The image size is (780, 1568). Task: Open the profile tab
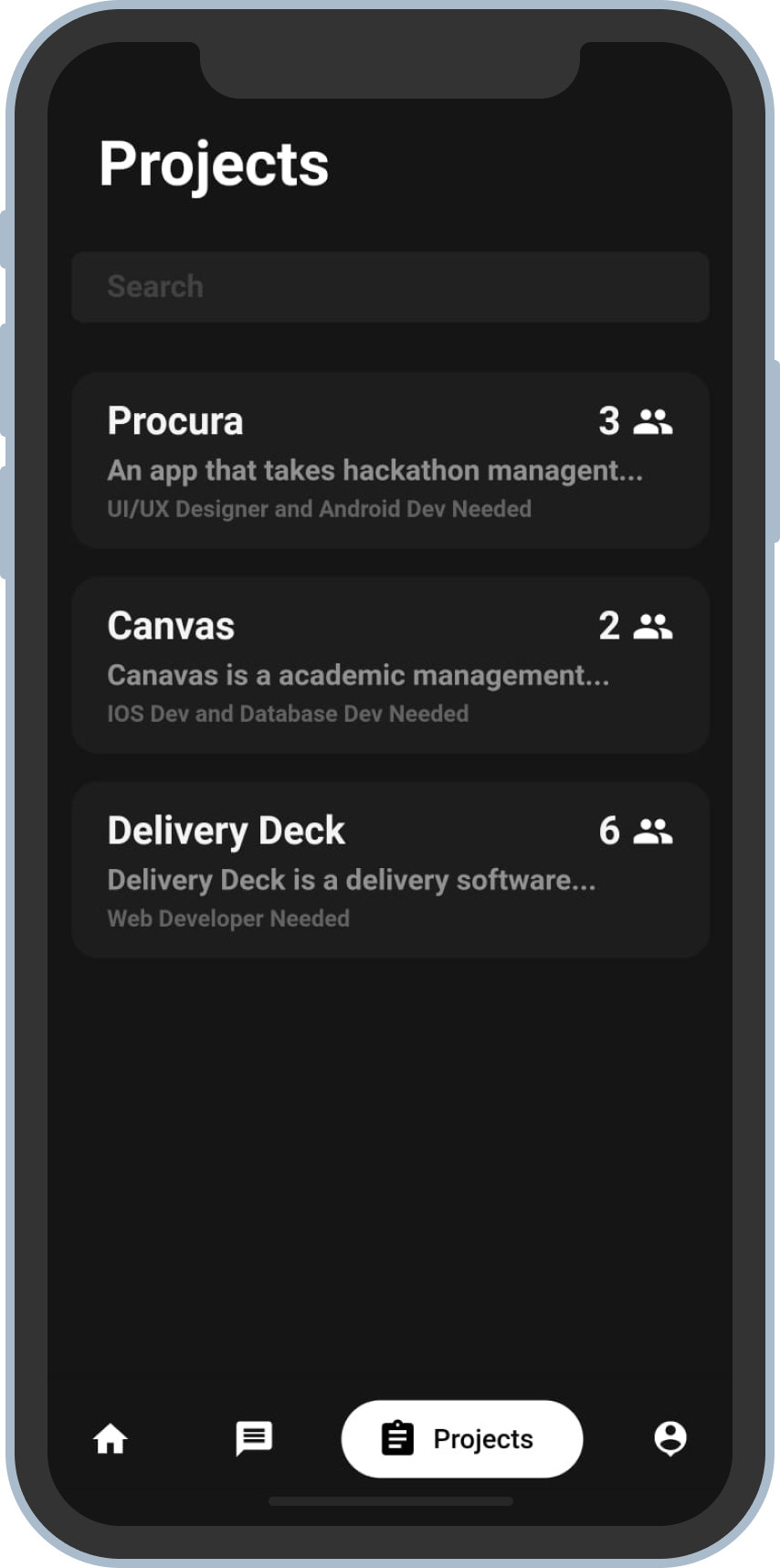coord(670,1439)
